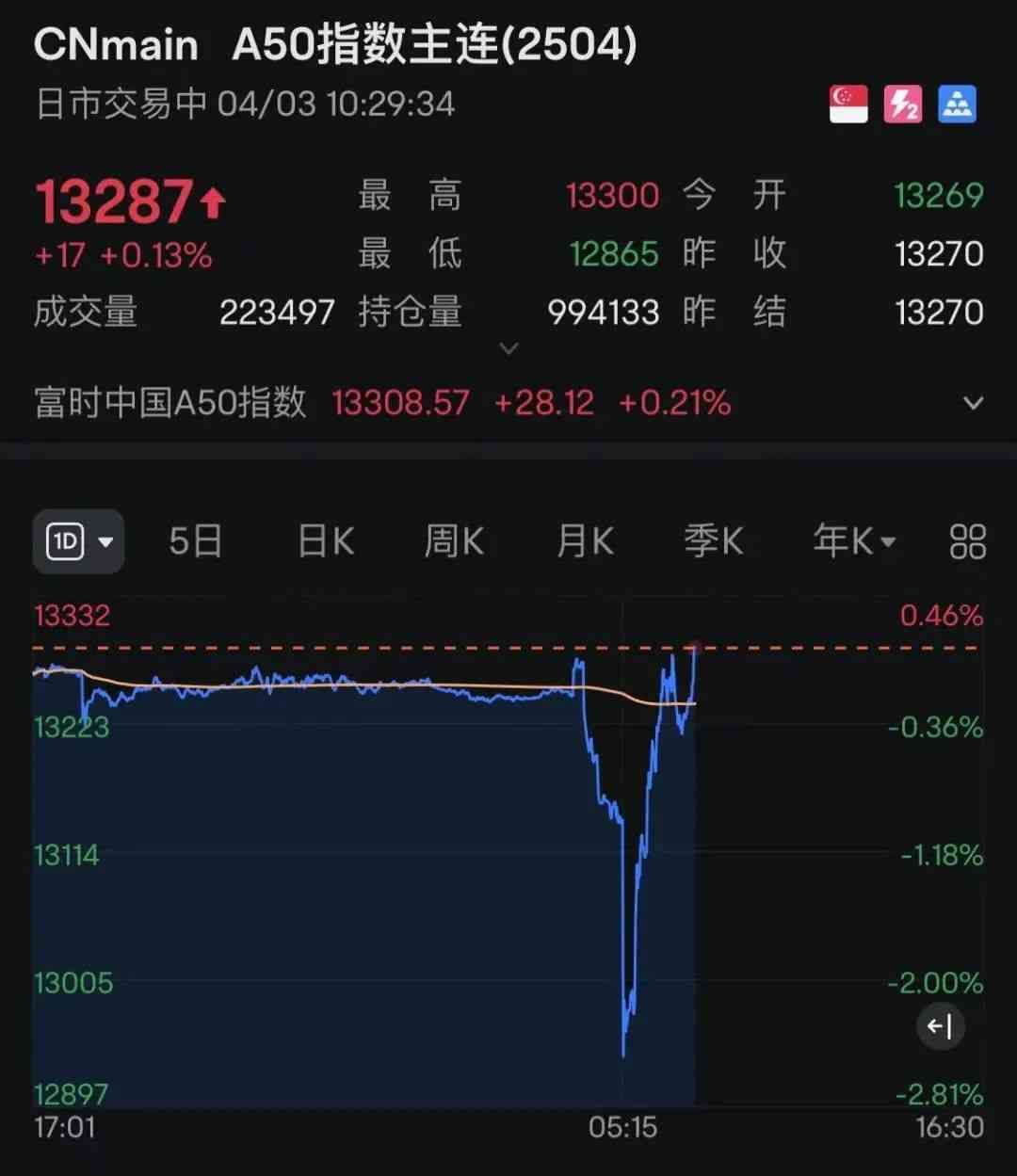View the 季K chart
The height and width of the screenshot is (1176, 1017).
pos(713,541)
